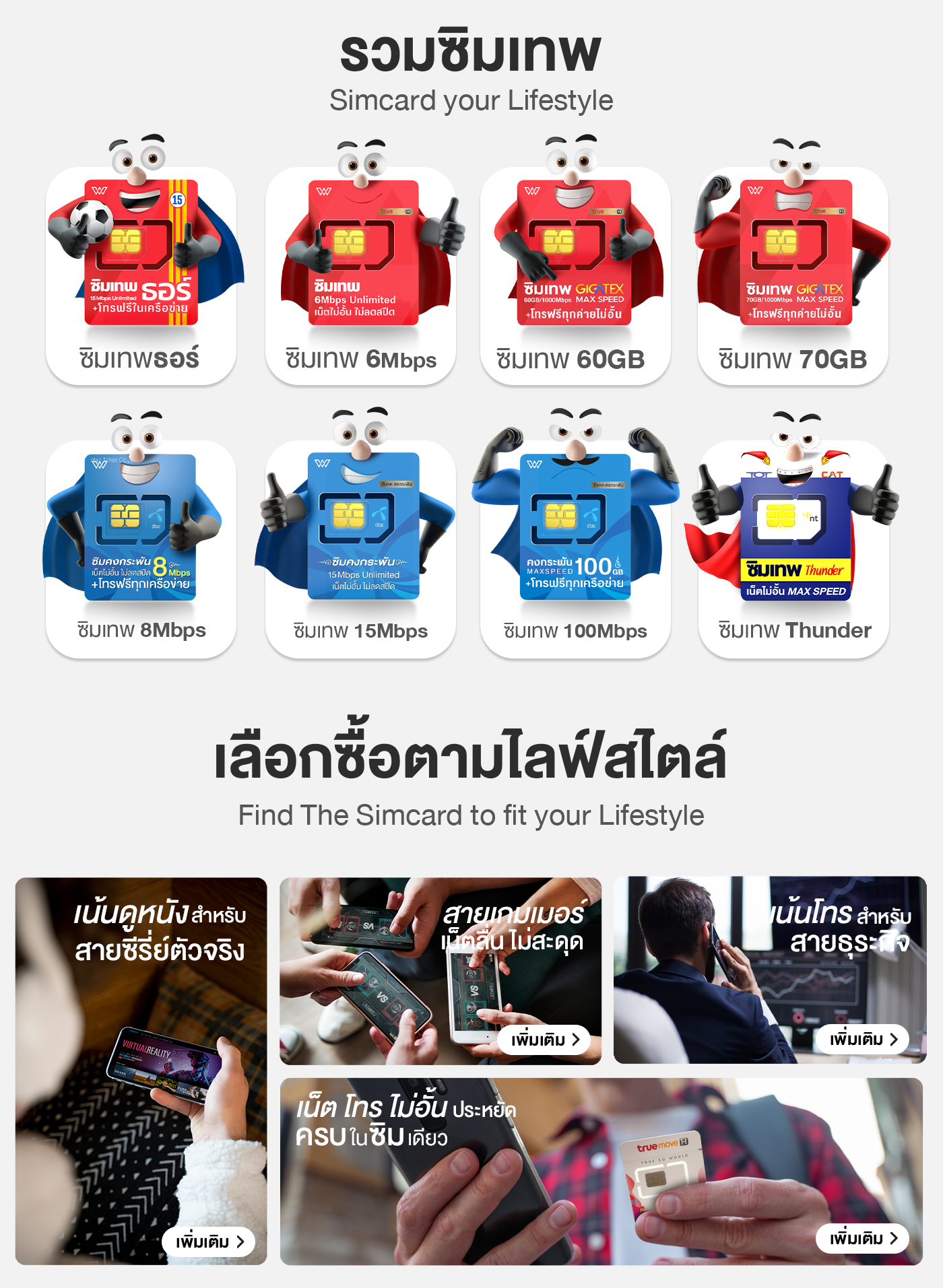The width and height of the screenshot is (943, 1288).
Task: Open the ซิมเทพ 8Mbps card
Action: (x=141, y=549)
